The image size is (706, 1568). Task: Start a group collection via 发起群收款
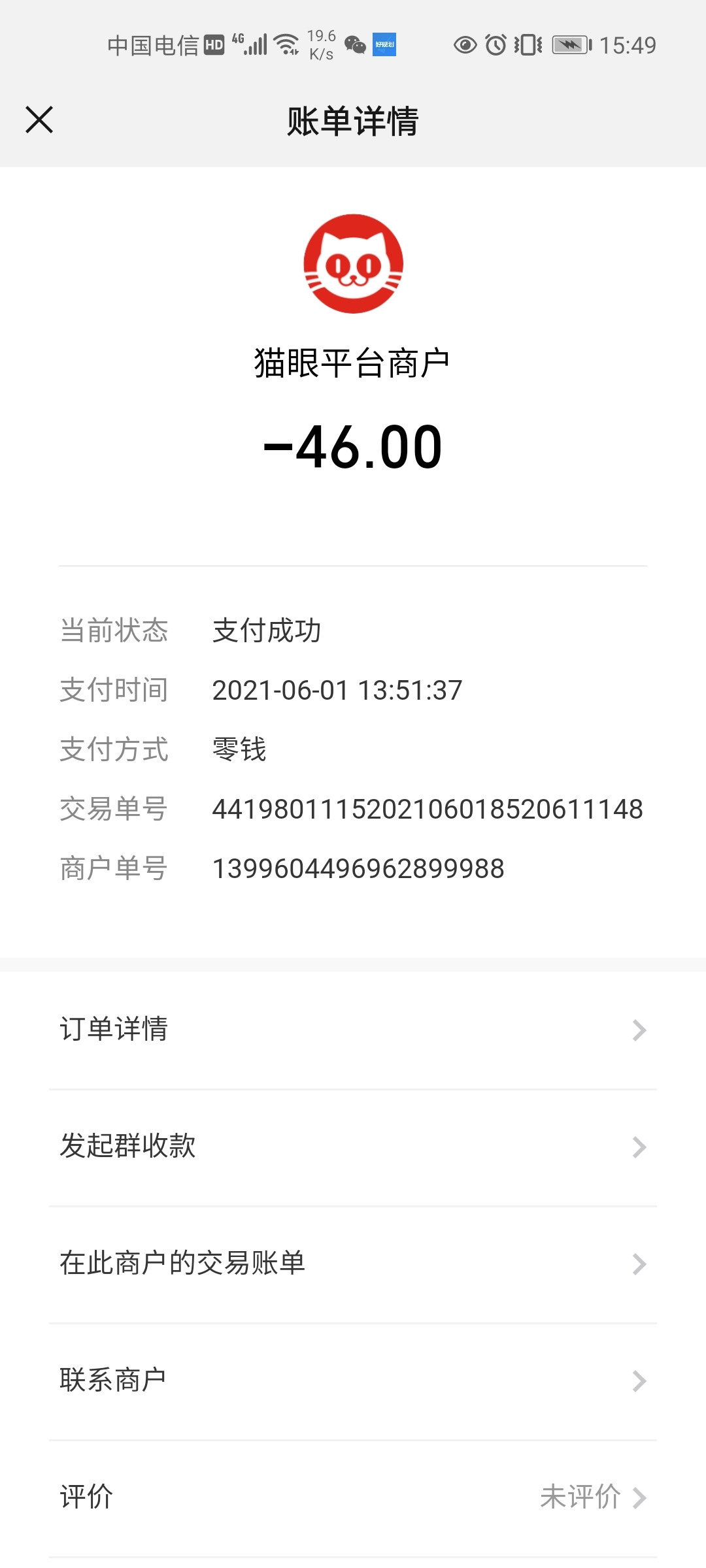click(353, 1147)
